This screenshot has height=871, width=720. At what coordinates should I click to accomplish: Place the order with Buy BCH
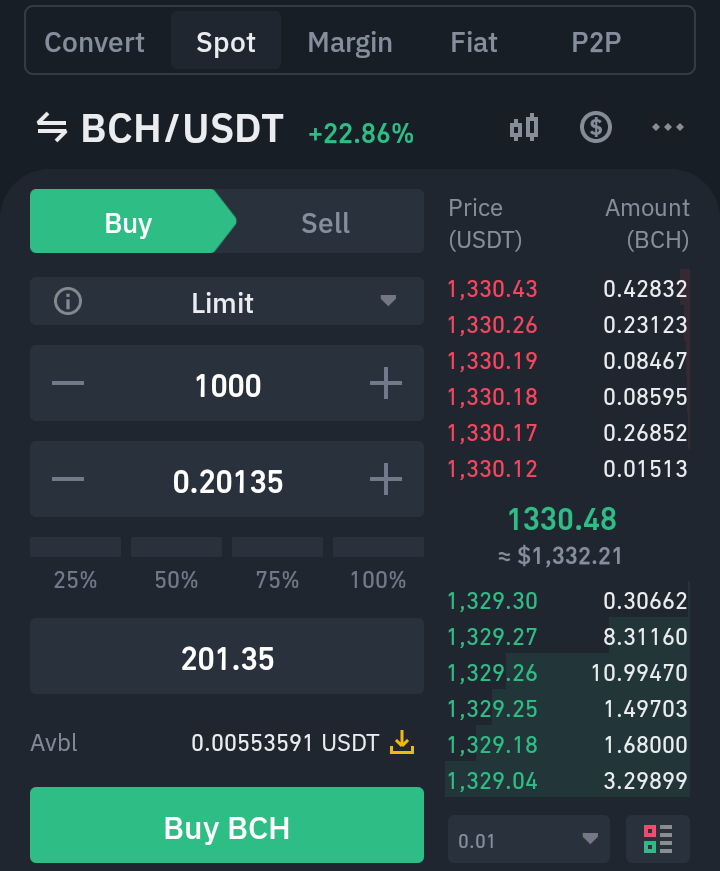click(227, 825)
